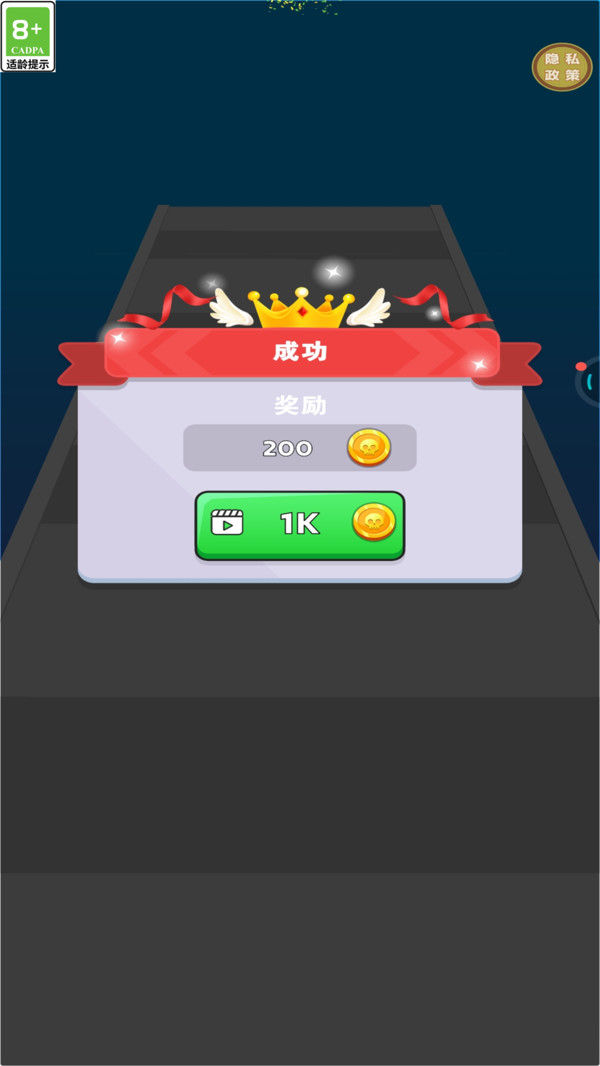Open the 8+ age rating notice
This screenshot has height=1066, width=600.
(28, 36)
